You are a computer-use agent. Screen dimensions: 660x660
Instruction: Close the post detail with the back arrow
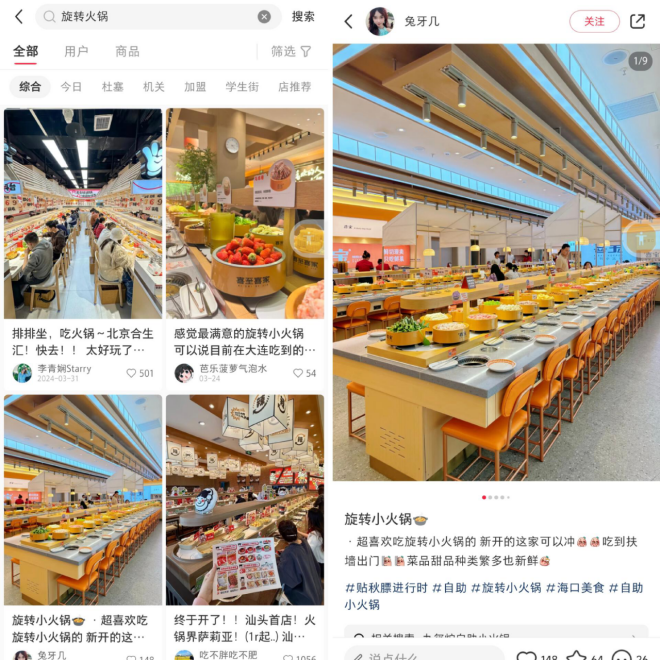[x=348, y=21]
